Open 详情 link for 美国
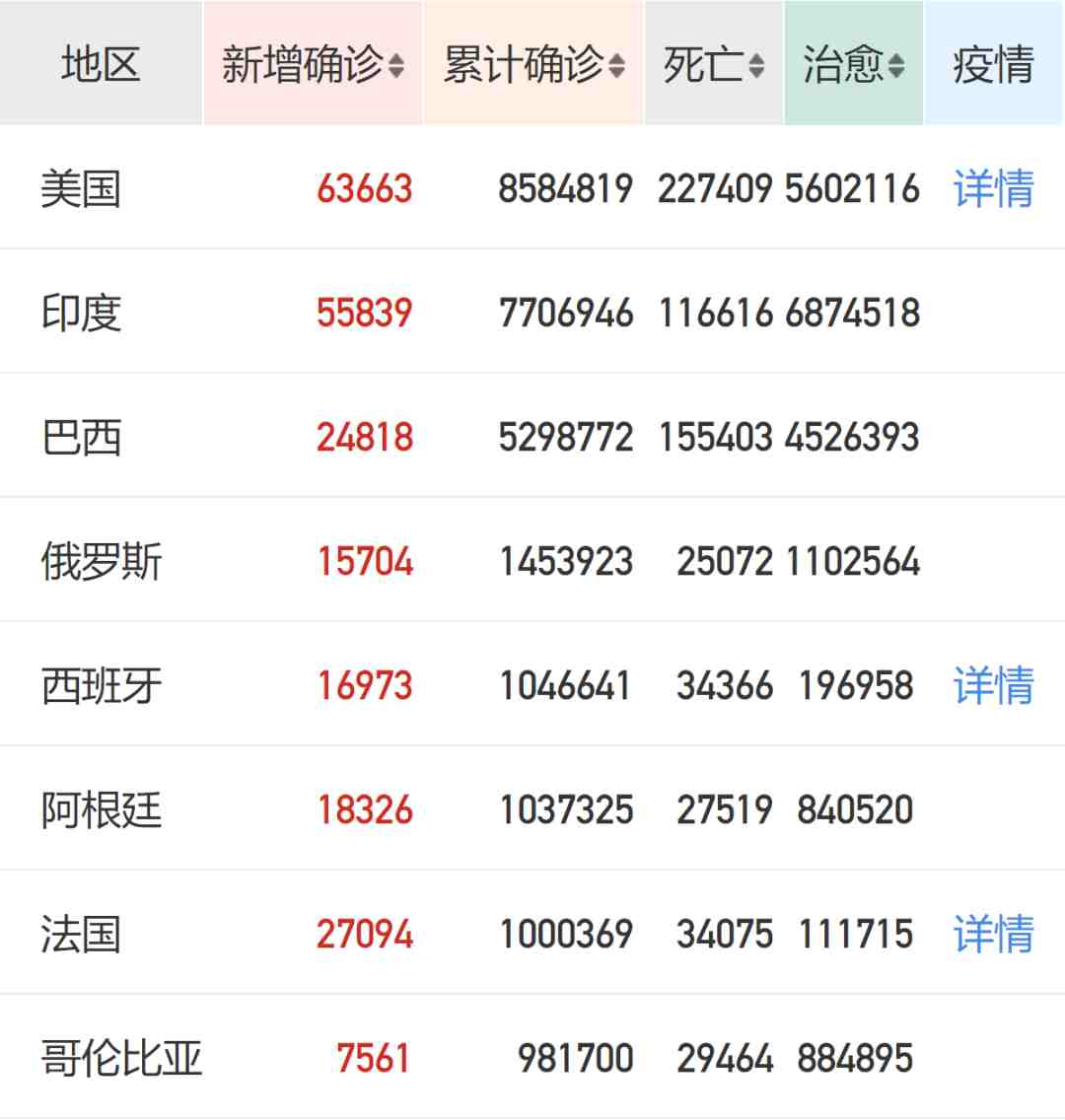 coord(993,188)
